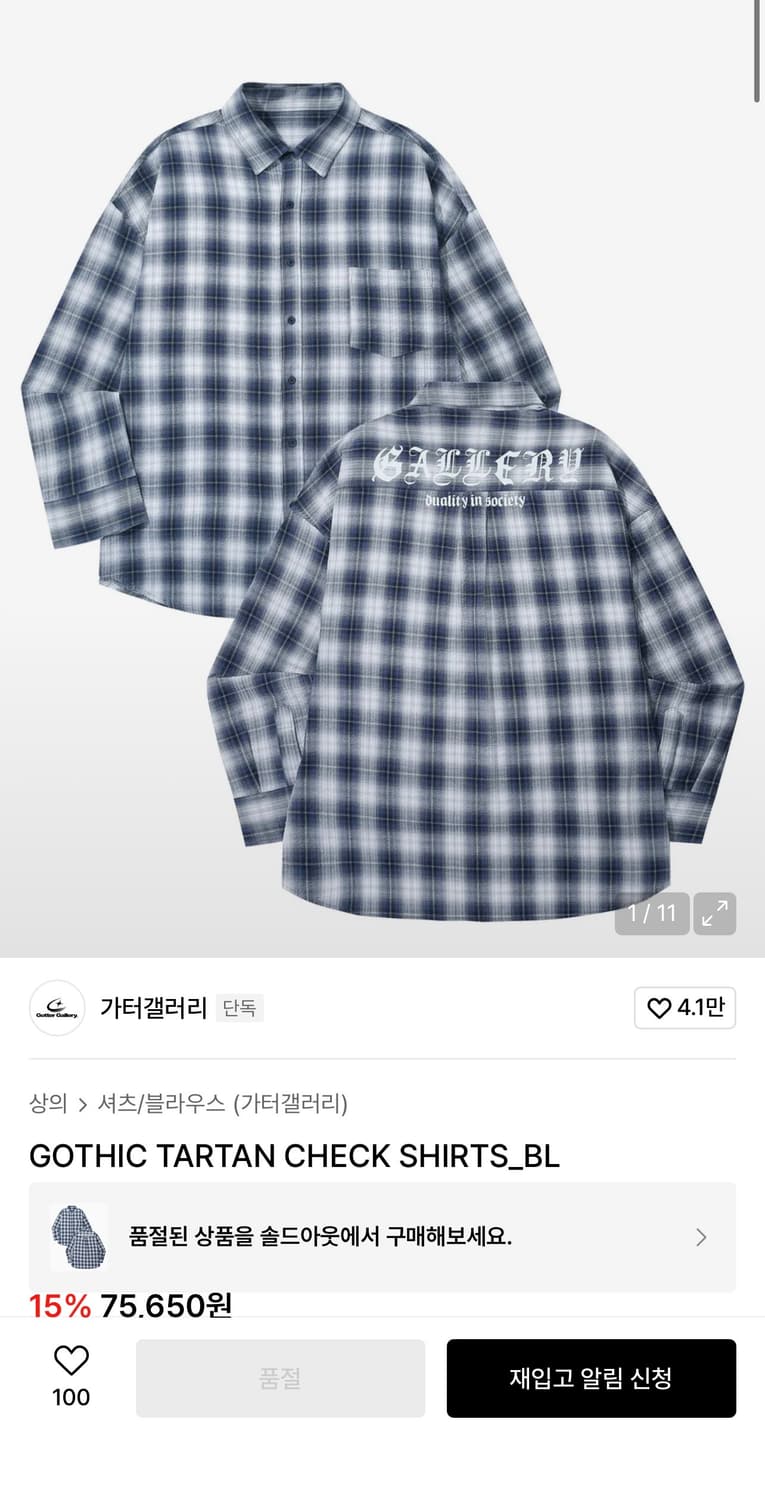Tap the breadcrumb separator arrow after 상의
Viewport: 765px width, 1500px height.
coord(84,1104)
